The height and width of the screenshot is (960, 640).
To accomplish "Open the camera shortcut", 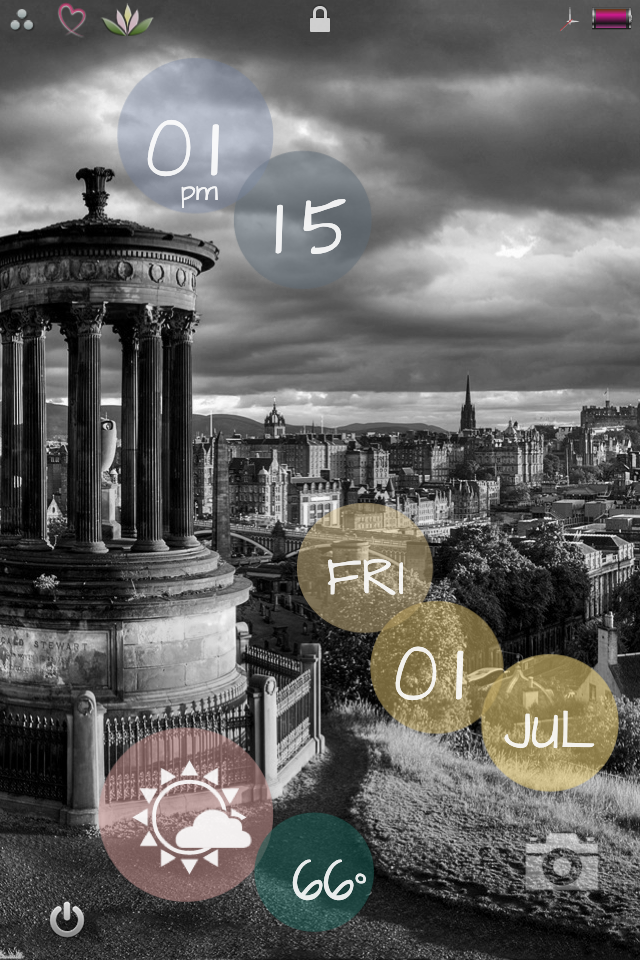I will point(562,862).
